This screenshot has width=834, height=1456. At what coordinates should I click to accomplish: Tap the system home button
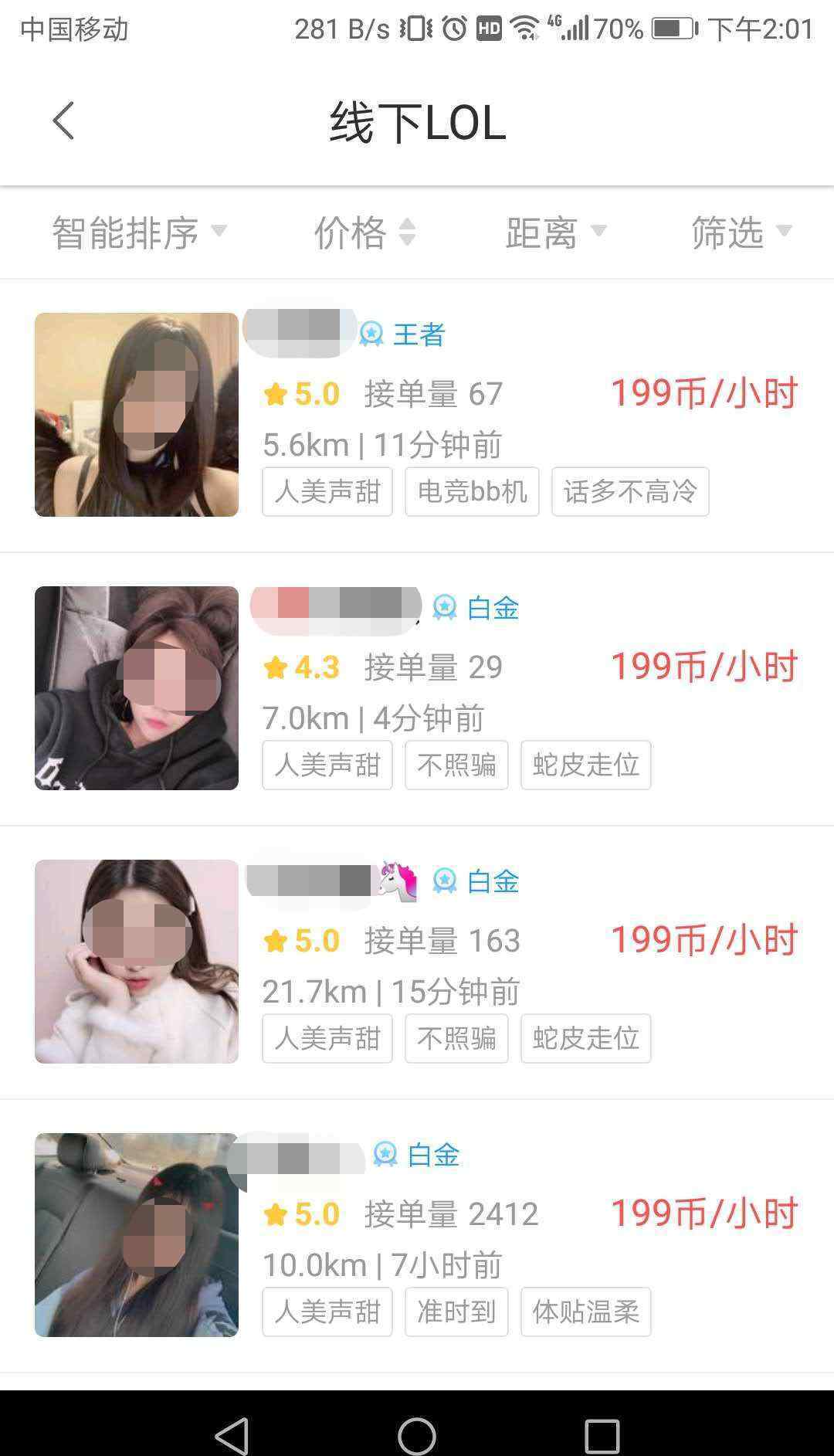point(417,1435)
